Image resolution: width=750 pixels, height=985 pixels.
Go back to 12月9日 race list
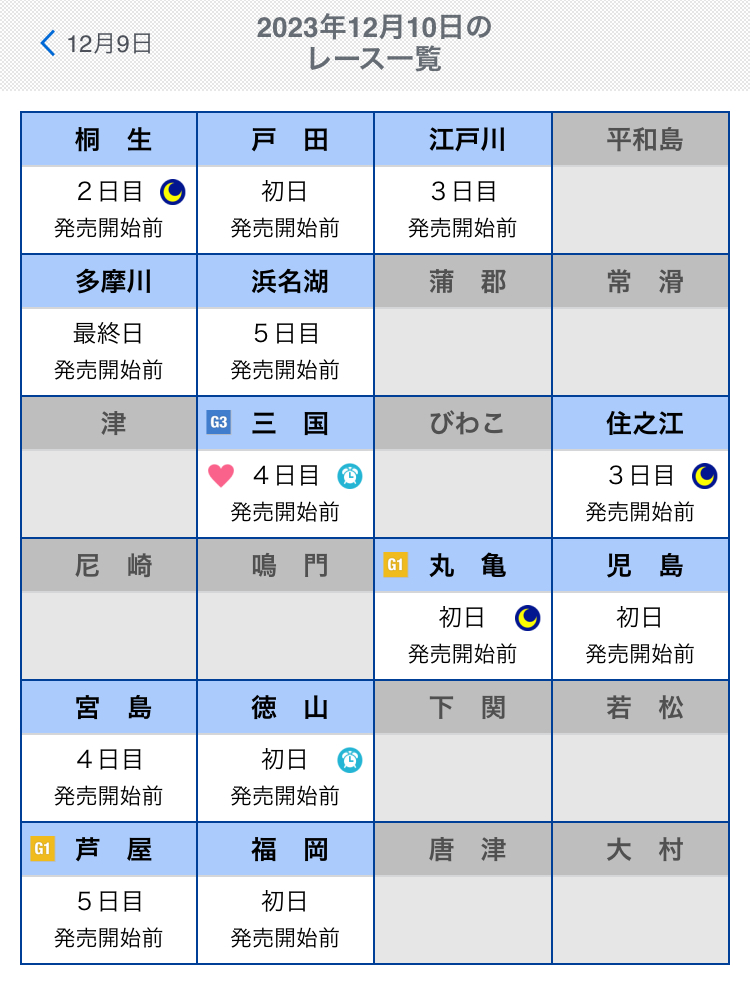pyautogui.click(x=96, y=44)
